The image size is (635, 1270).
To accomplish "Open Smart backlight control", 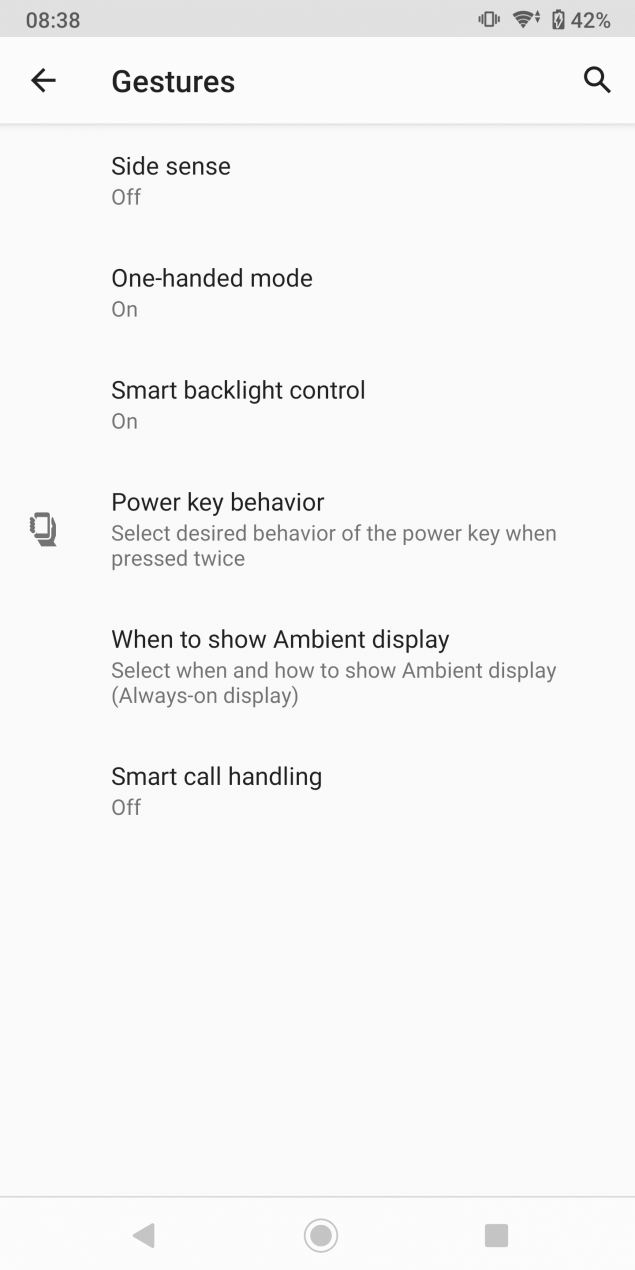I will click(x=317, y=405).
